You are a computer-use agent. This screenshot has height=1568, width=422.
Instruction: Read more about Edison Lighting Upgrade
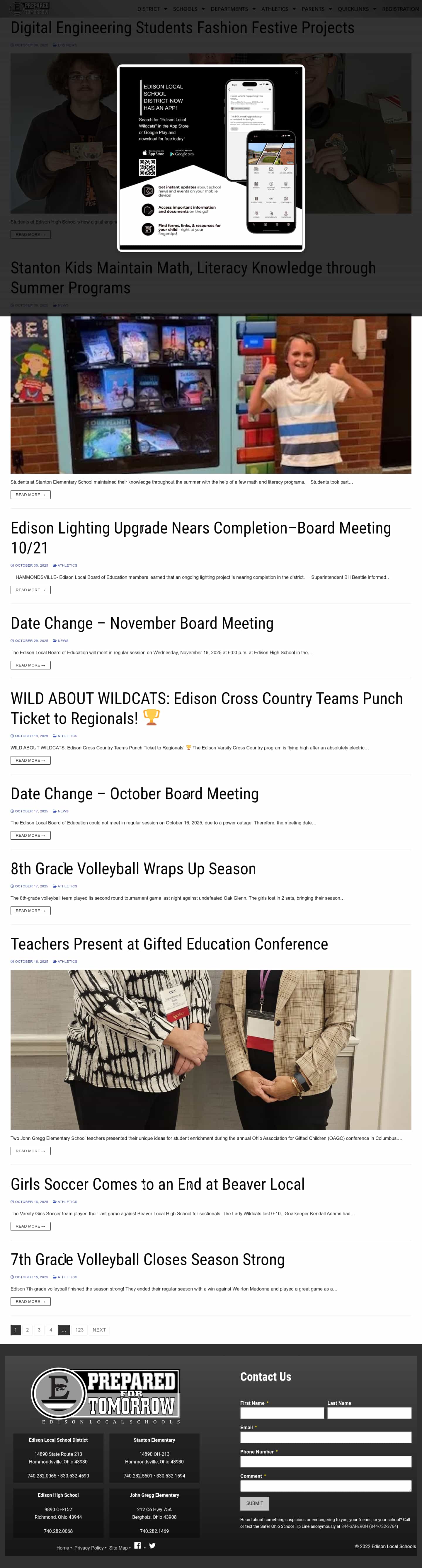click(30, 590)
